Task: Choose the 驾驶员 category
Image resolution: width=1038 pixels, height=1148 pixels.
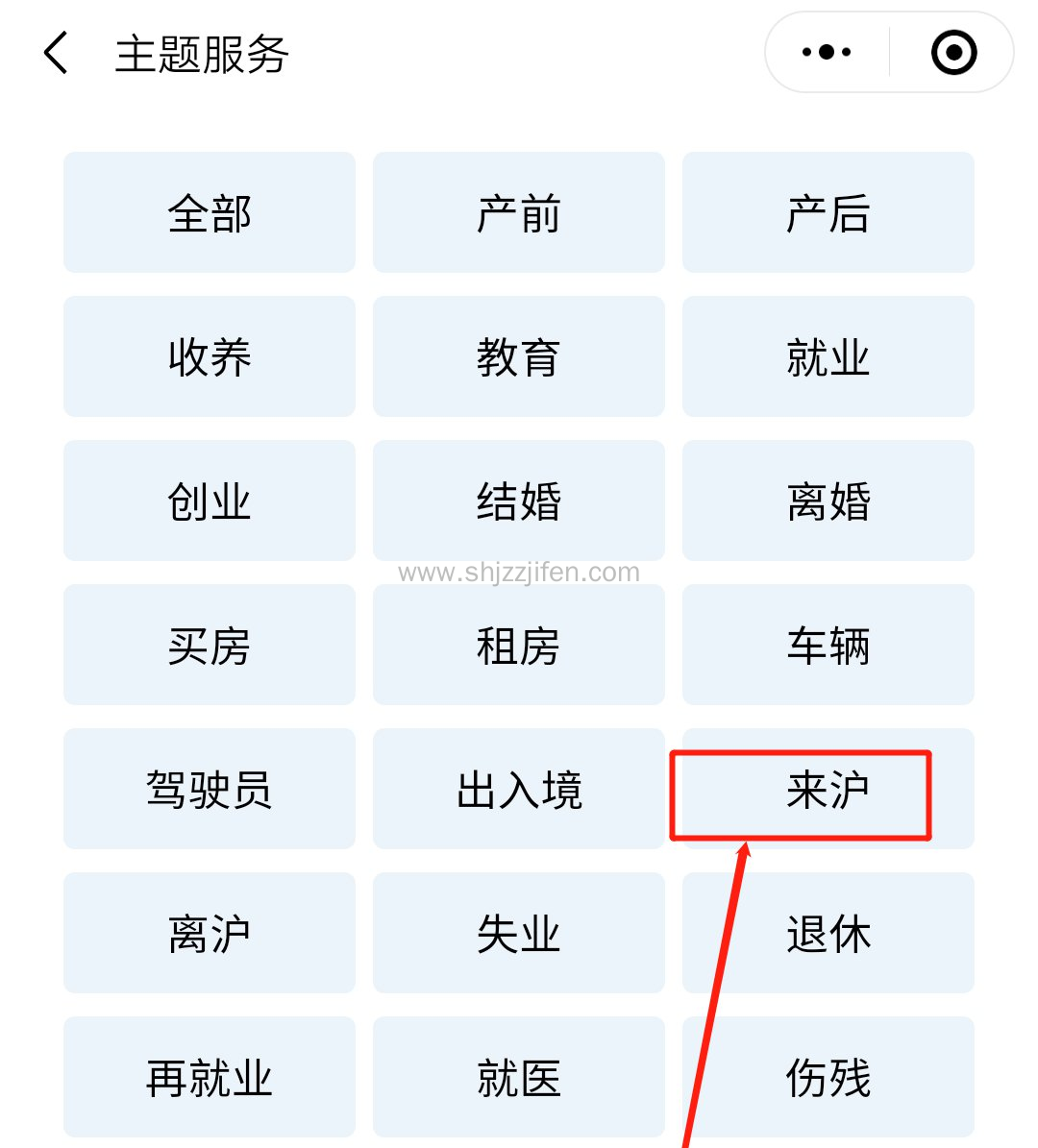Action: point(210,789)
